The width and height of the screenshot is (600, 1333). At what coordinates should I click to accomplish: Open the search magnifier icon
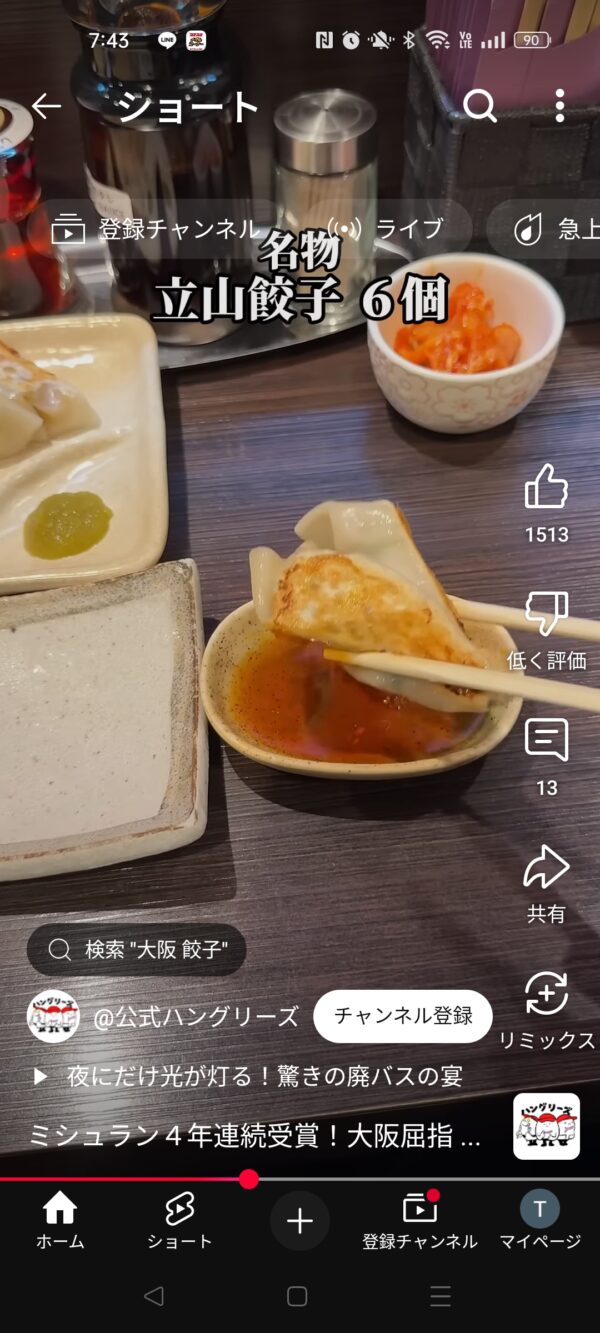480,106
